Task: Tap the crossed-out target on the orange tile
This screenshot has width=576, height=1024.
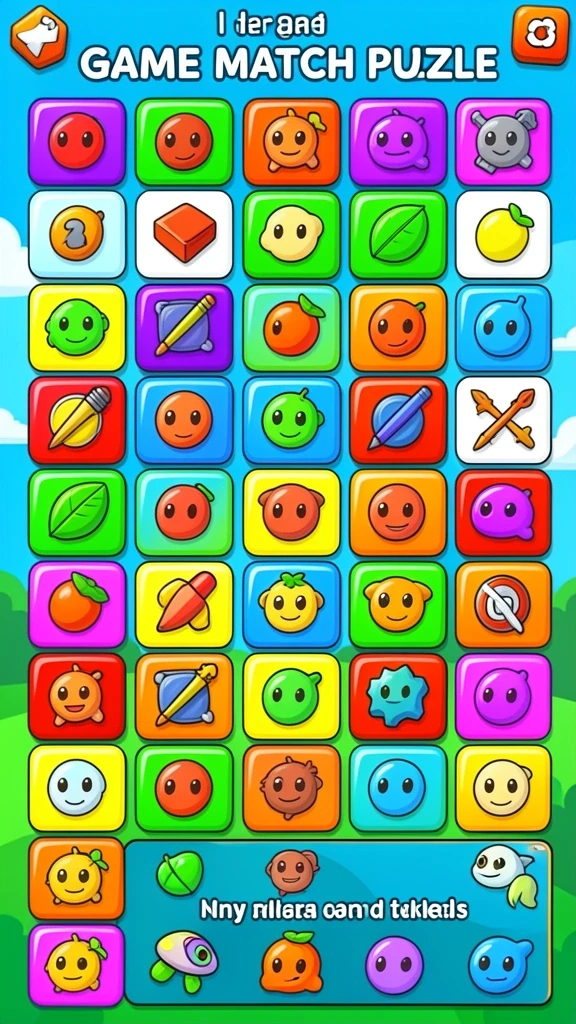Action: [504, 605]
